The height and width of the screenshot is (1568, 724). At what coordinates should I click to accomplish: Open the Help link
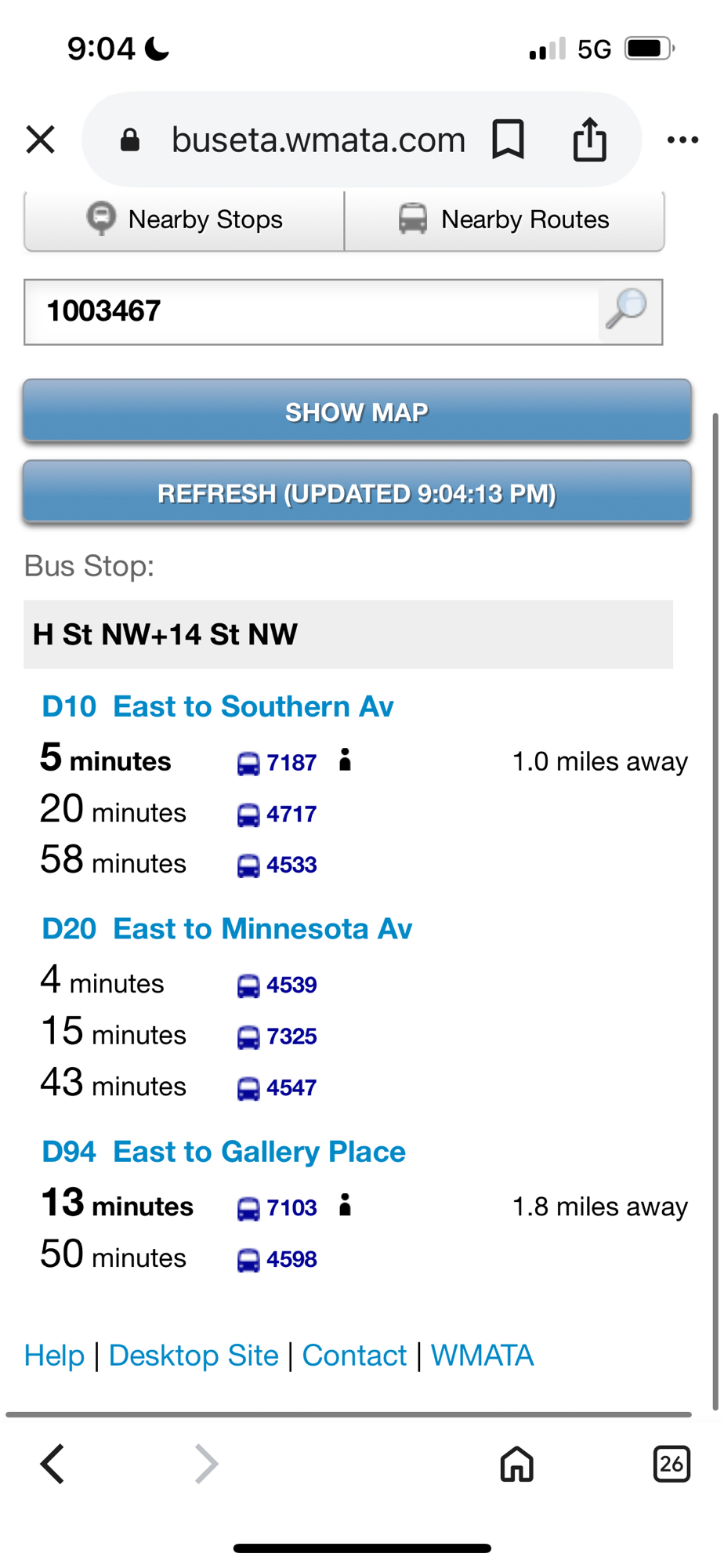(54, 1356)
